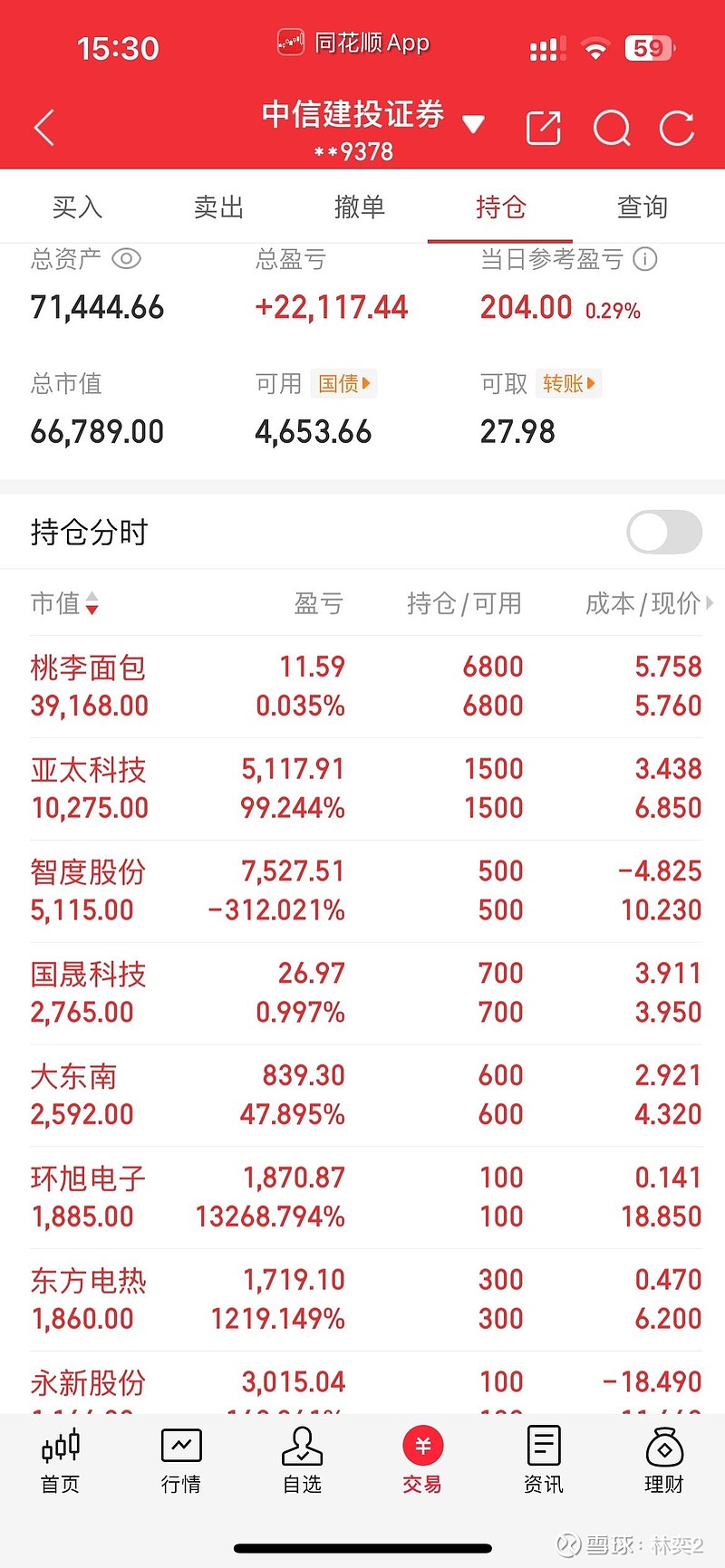The image size is (725, 1568).
Task: Tap 转账 link next to 可取
Action: coord(568,383)
